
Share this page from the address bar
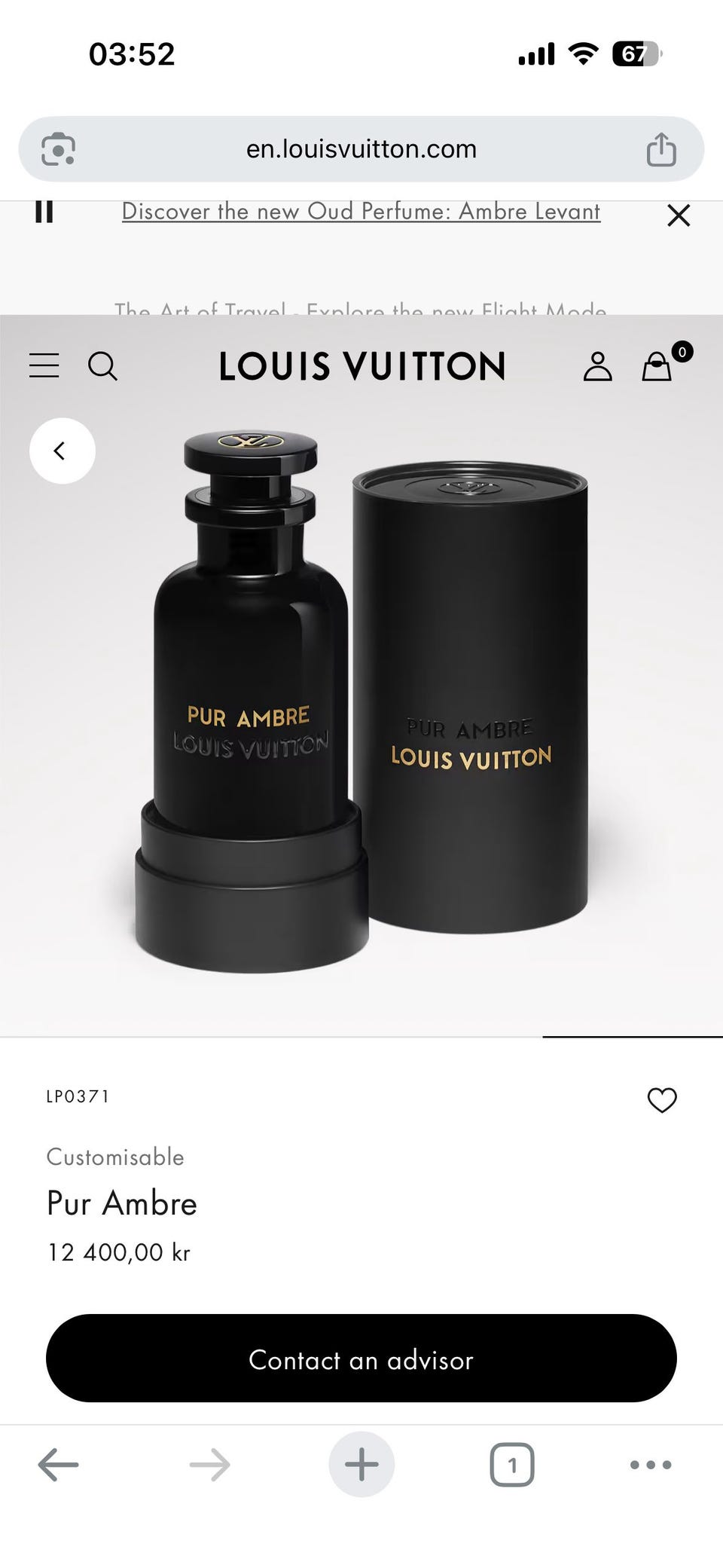[661, 149]
